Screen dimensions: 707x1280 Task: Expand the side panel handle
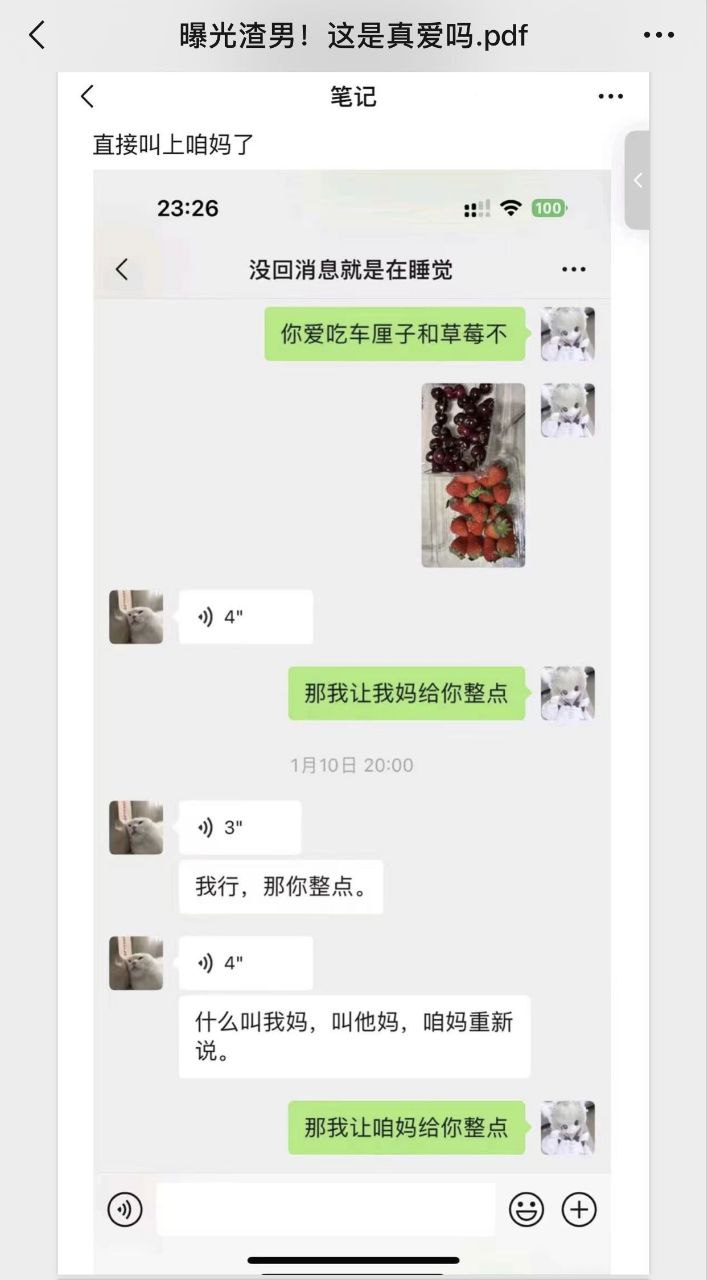(x=637, y=181)
